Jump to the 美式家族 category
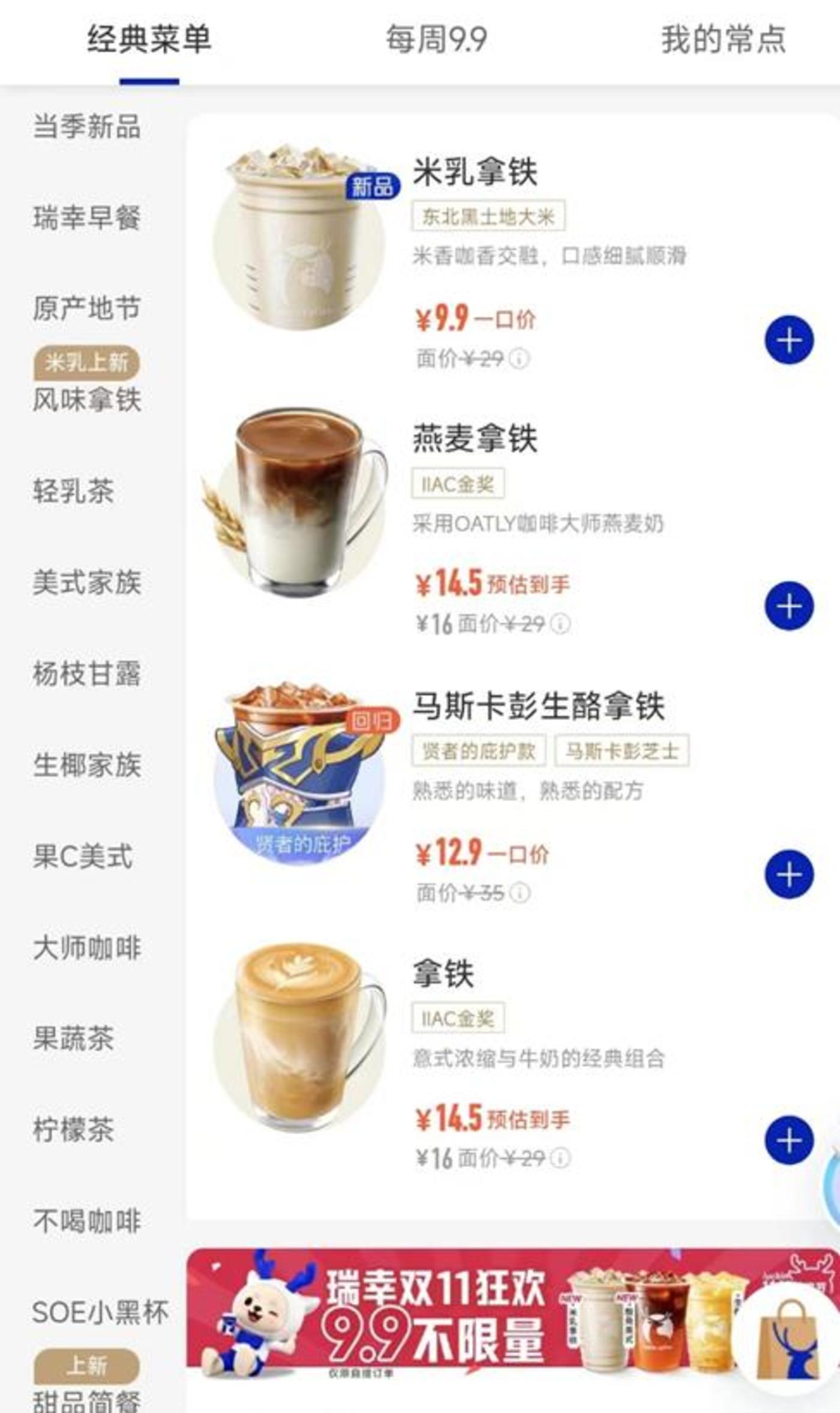The height and width of the screenshot is (1413, 840). coord(87,582)
